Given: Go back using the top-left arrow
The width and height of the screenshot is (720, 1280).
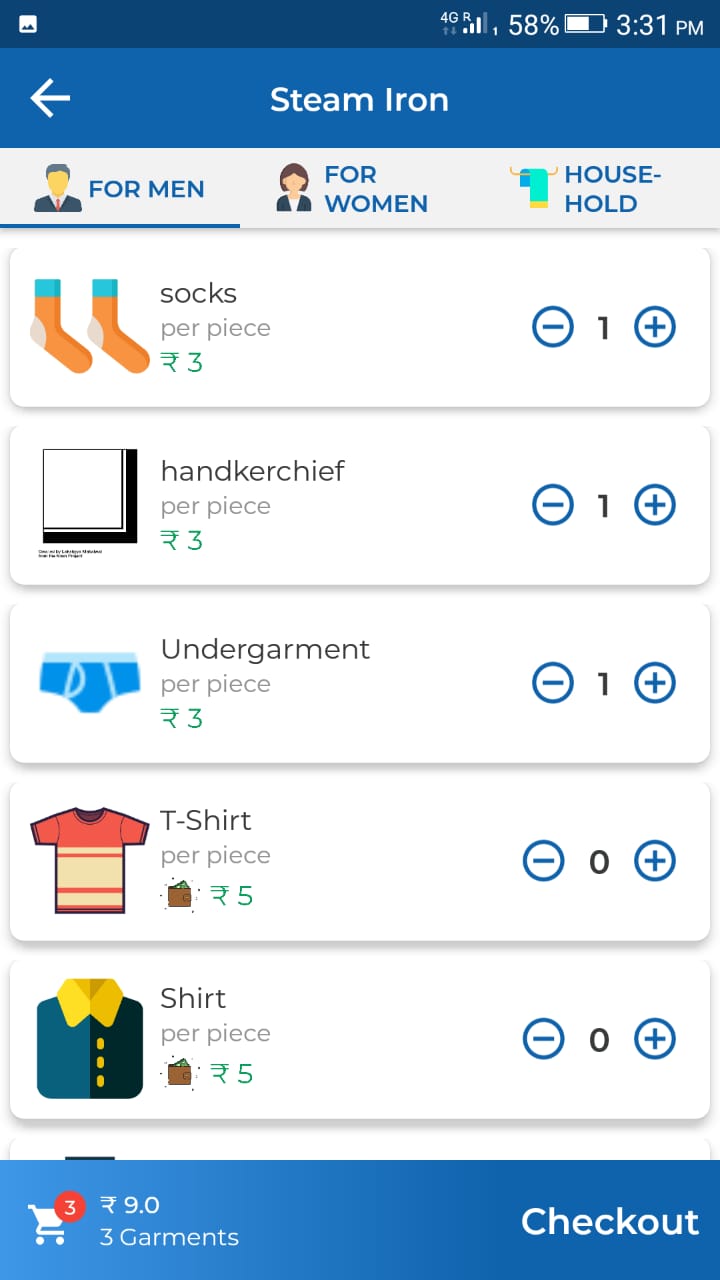Looking at the screenshot, I should coord(50,99).
